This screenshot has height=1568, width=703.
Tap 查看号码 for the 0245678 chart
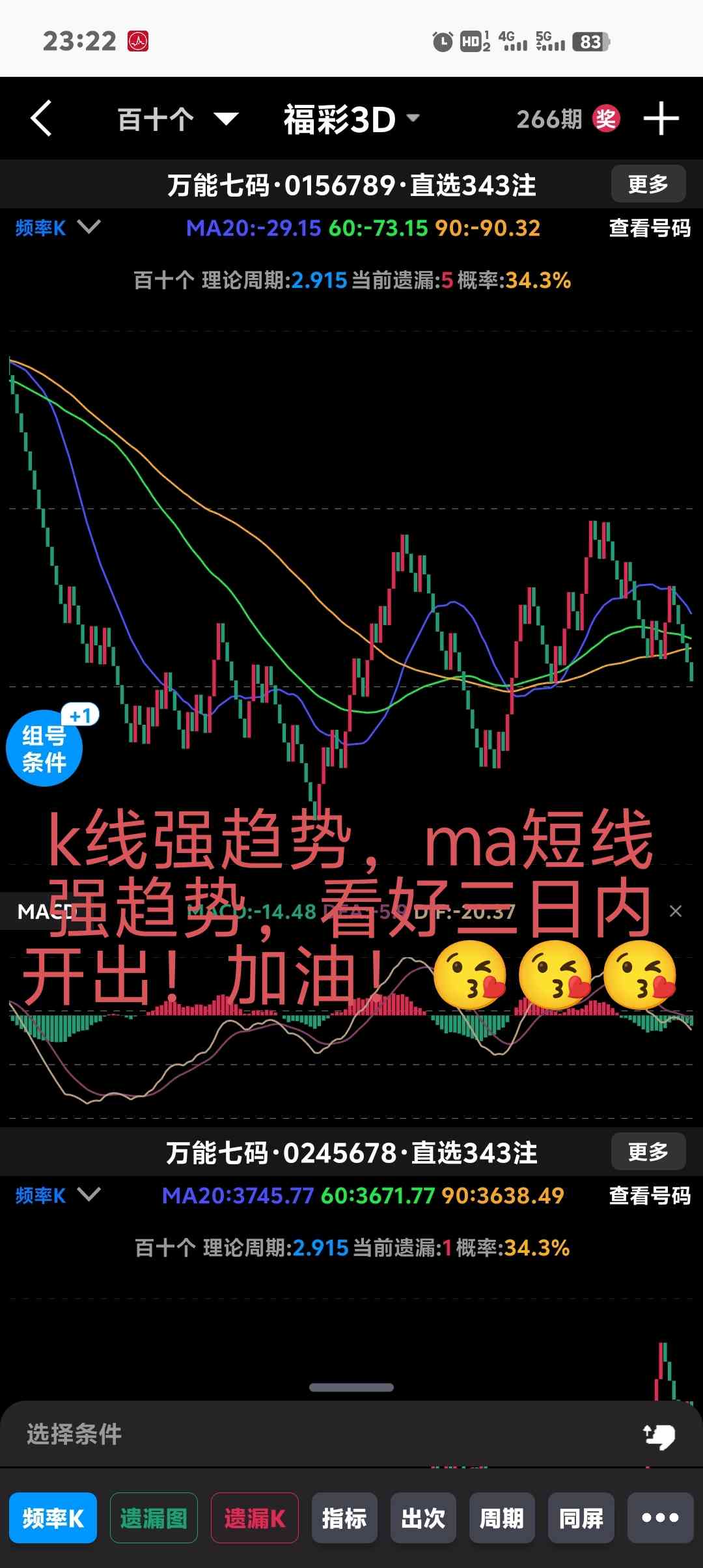[649, 1196]
